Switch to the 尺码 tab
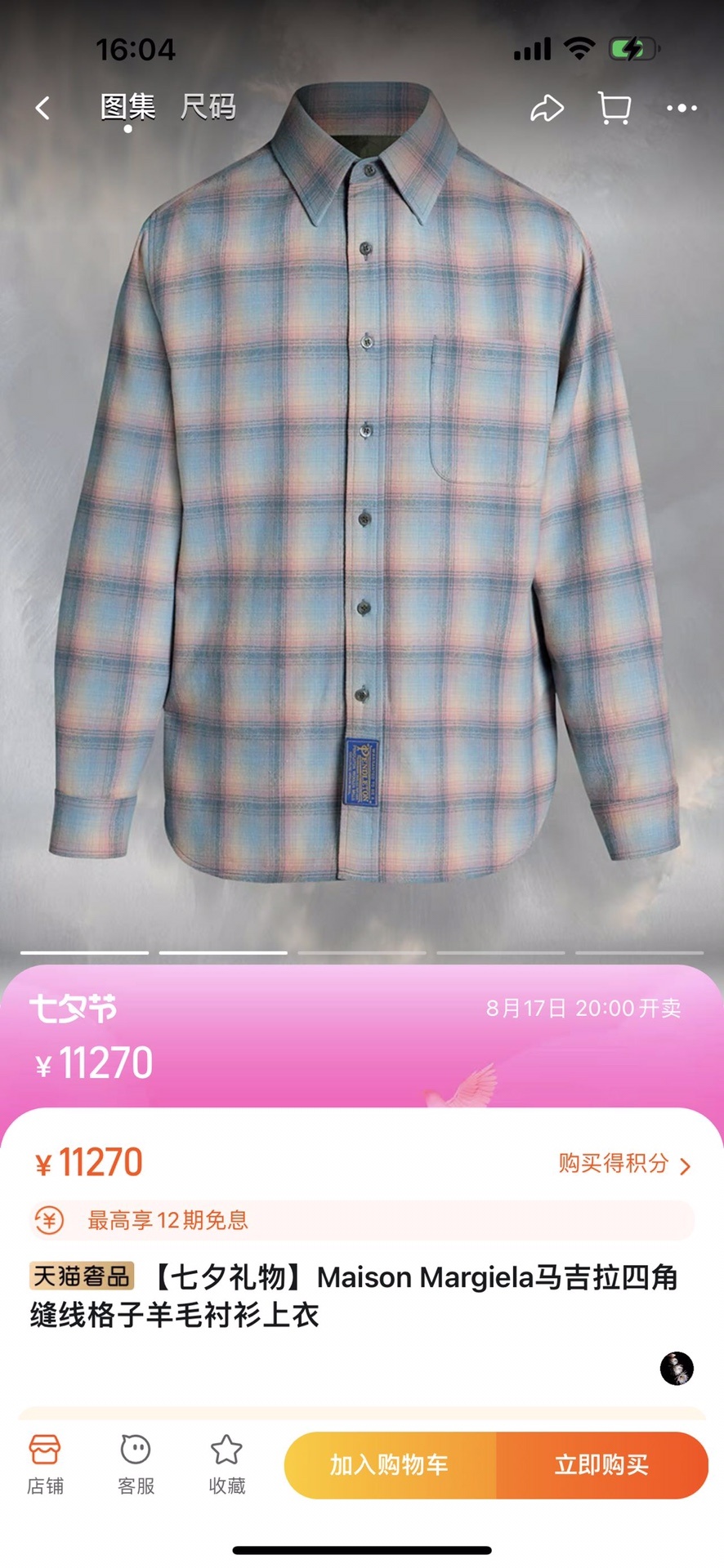This screenshot has width=724, height=1568. tap(208, 107)
